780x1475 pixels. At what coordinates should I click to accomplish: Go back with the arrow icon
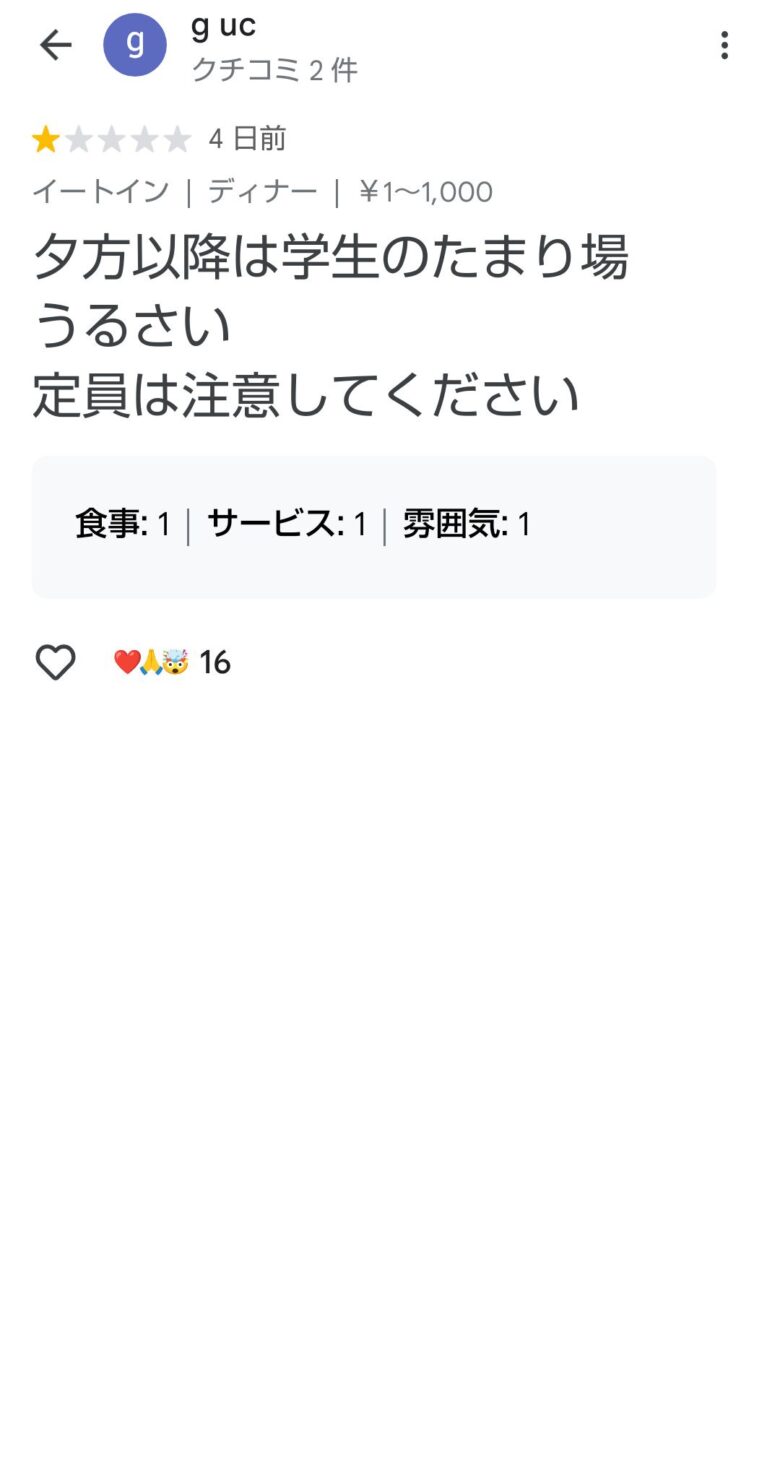[56, 45]
